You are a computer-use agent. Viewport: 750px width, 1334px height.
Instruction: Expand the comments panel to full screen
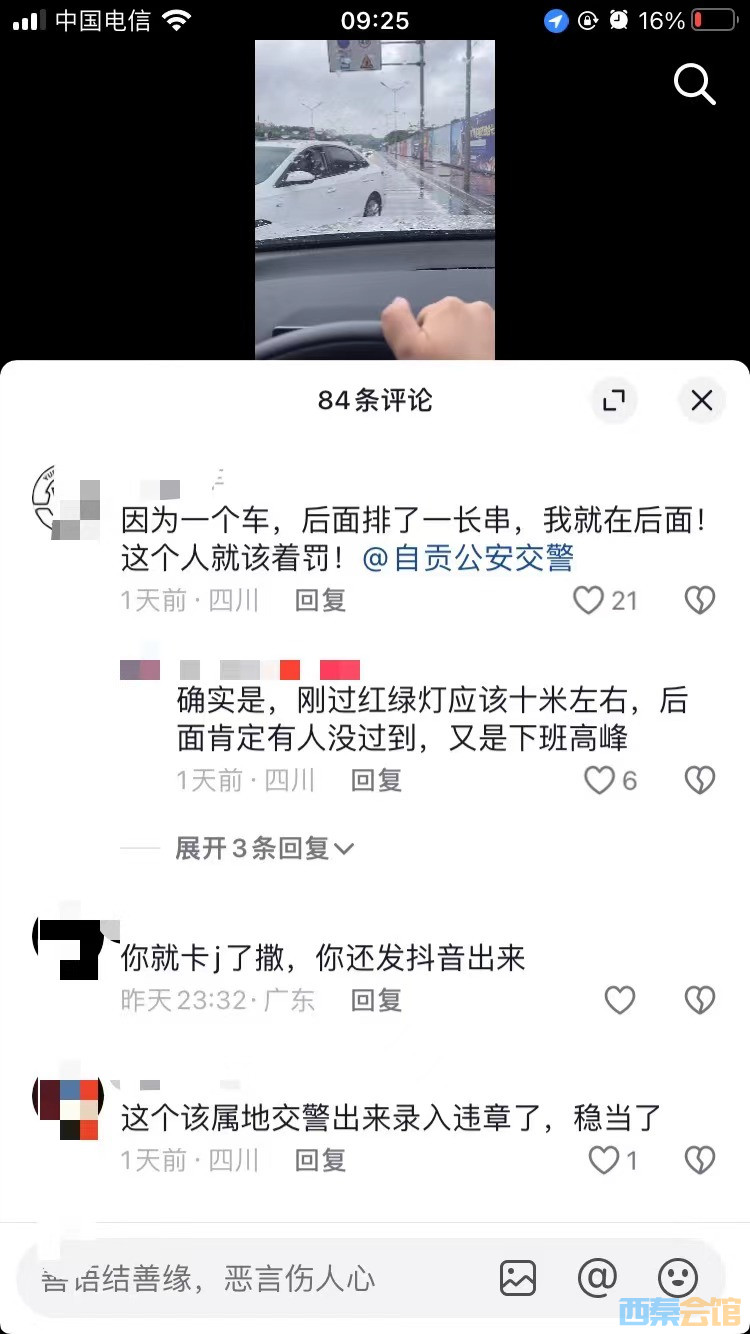[x=613, y=401]
